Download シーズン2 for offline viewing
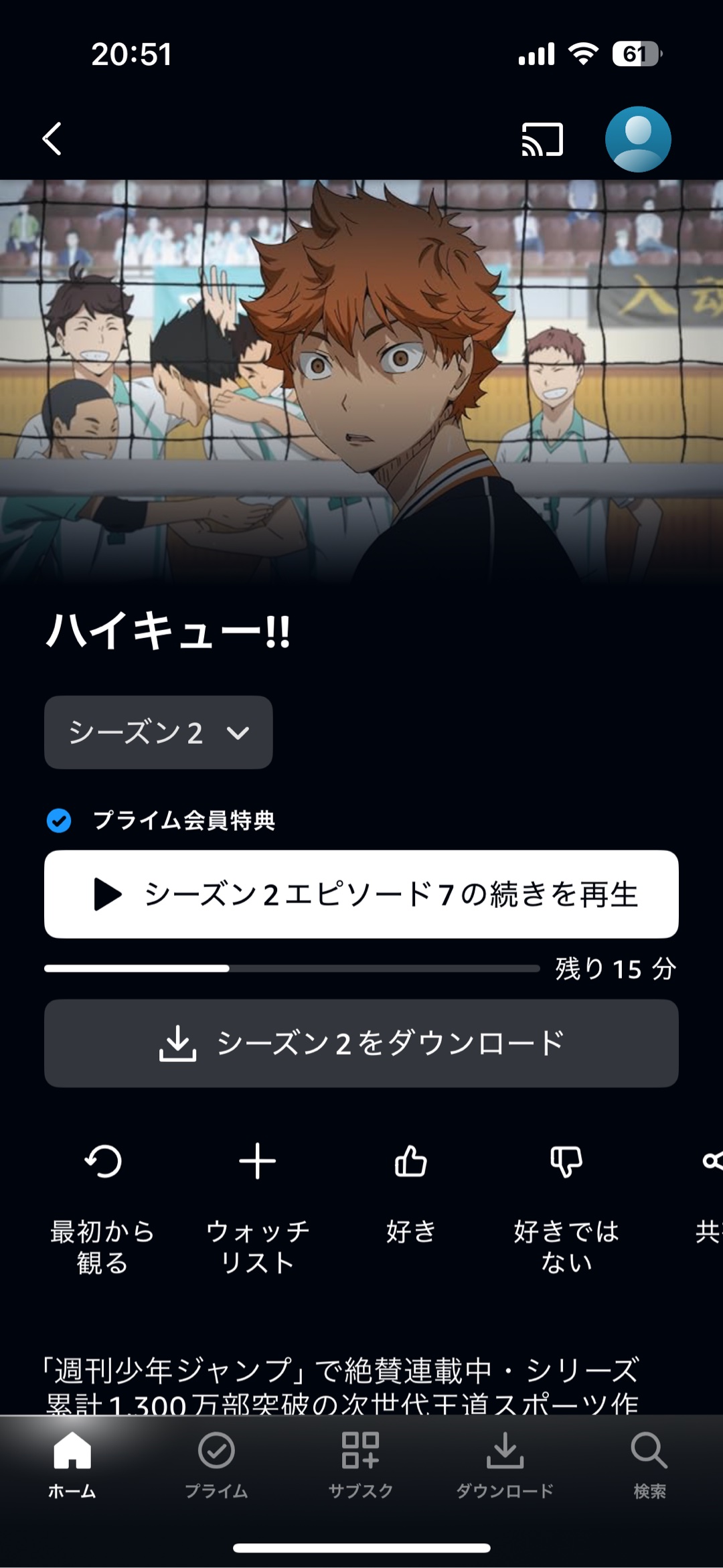This screenshot has width=723, height=1568. click(361, 1043)
